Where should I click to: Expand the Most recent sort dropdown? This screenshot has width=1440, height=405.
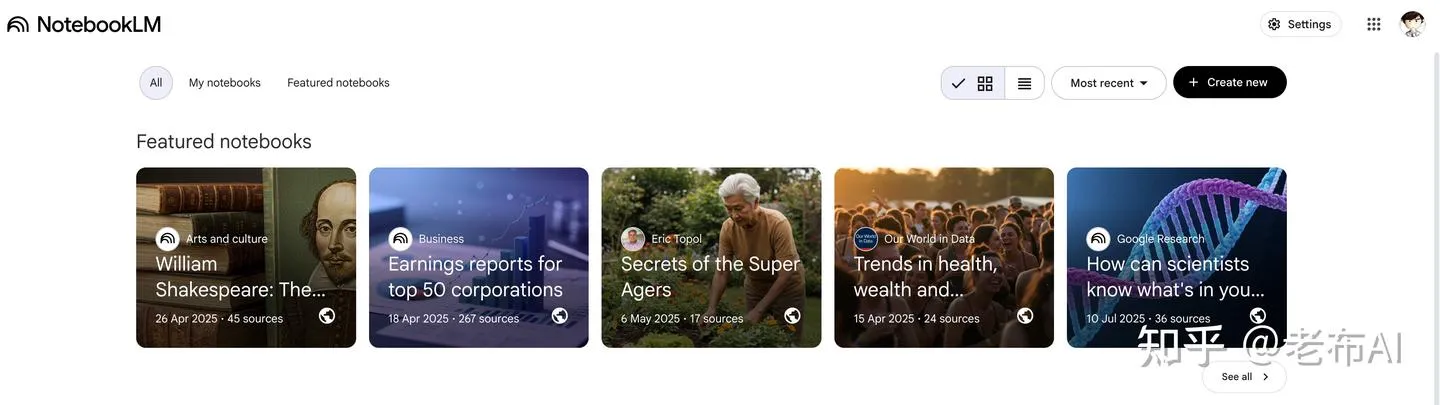pyautogui.click(x=1109, y=83)
